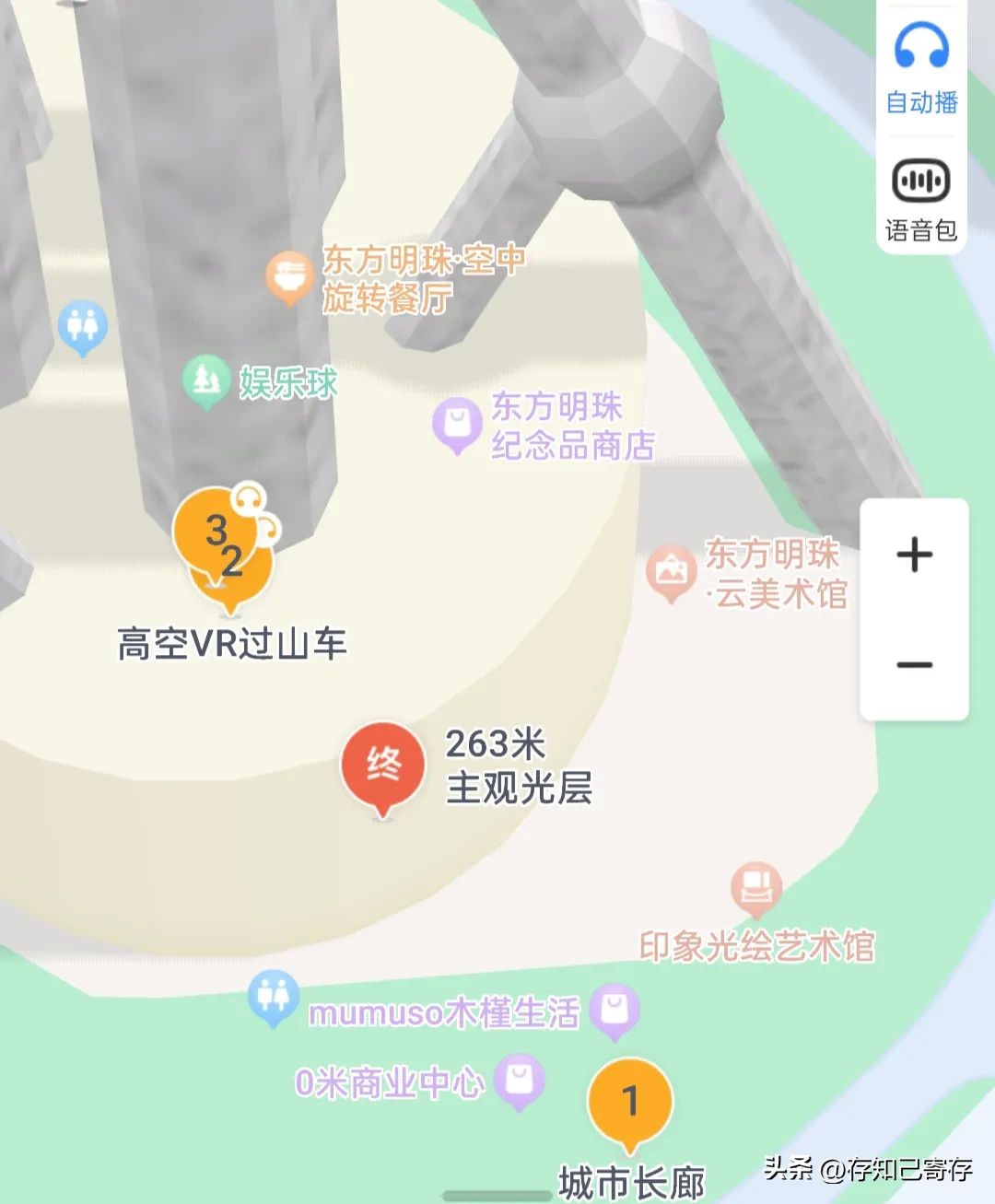The image size is (995, 1204).
Task: Toggle the 自动播 auto-play audio guide
Action: point(921,69)
